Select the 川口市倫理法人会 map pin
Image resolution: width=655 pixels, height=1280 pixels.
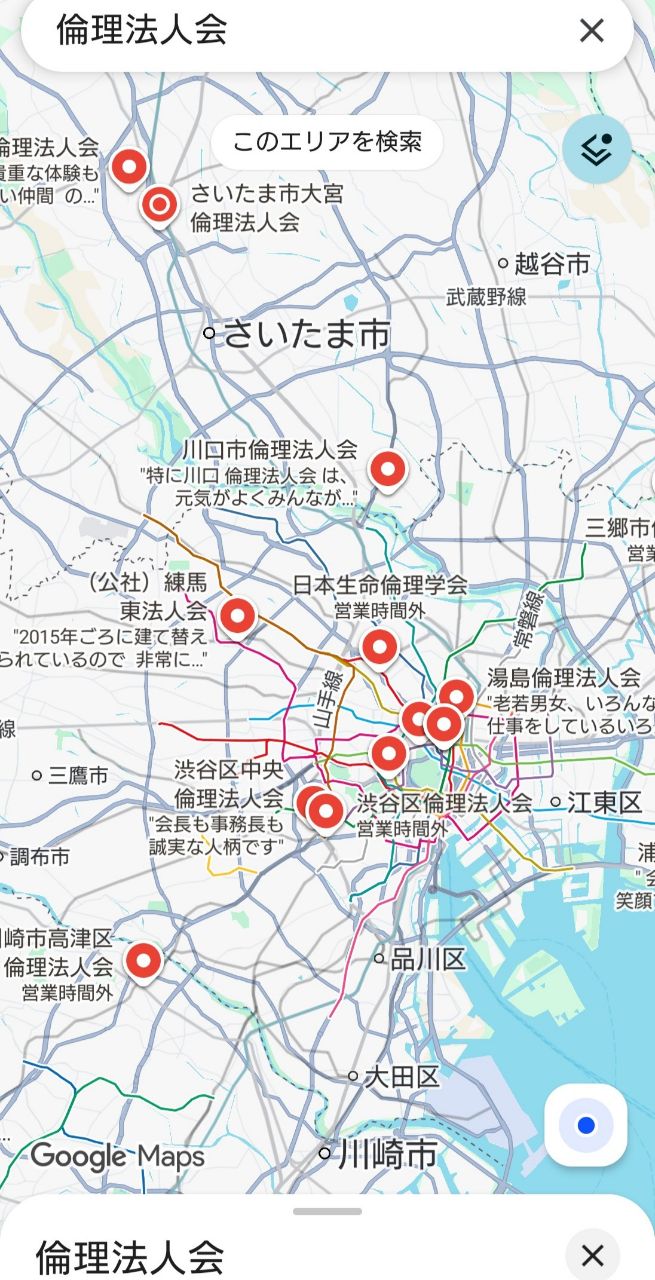click(387, 467)
